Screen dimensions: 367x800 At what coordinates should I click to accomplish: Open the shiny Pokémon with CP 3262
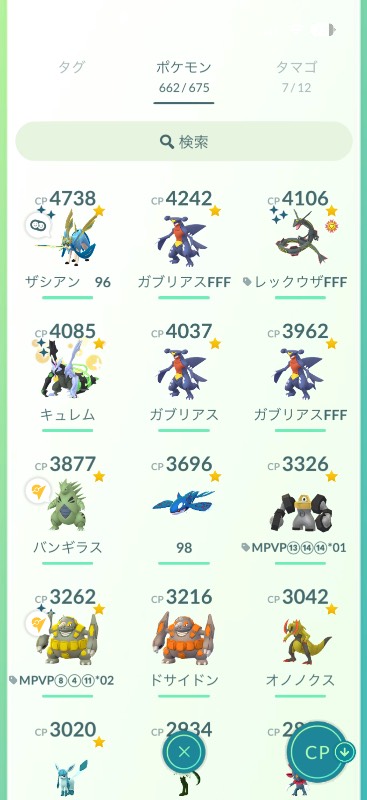pos(68,642)
